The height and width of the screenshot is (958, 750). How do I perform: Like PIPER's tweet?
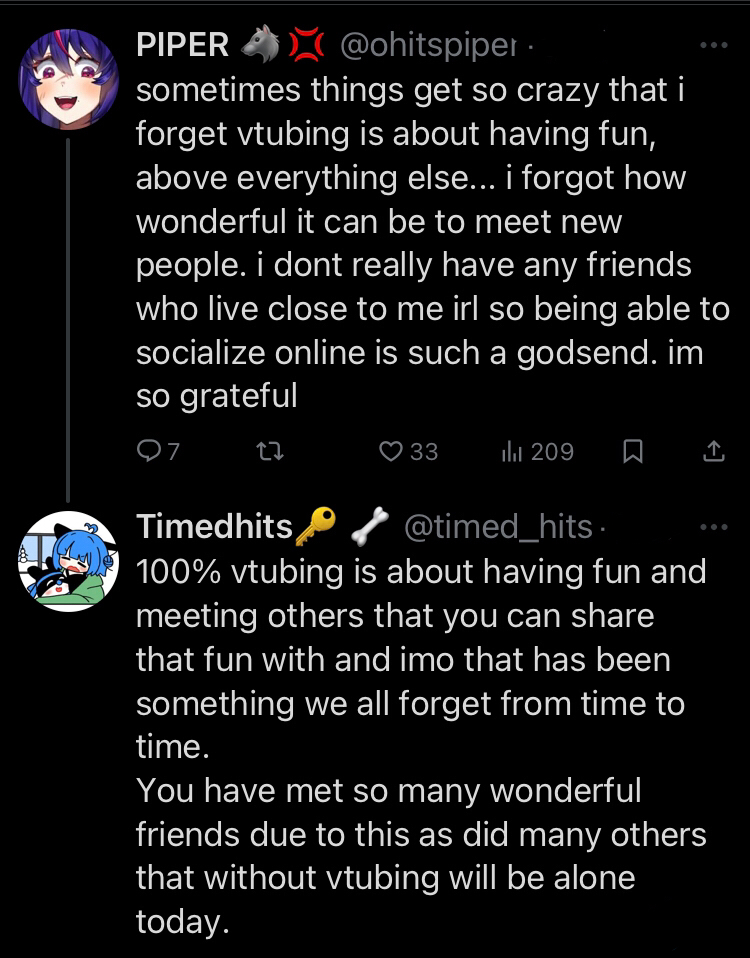click(x=391, y=452)
